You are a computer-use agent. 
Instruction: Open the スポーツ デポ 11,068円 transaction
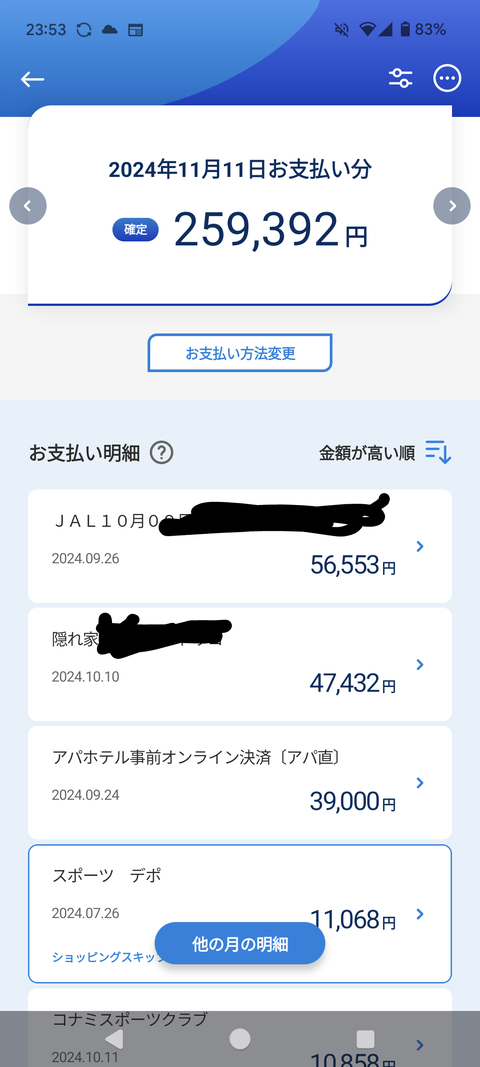click(240, 914)
